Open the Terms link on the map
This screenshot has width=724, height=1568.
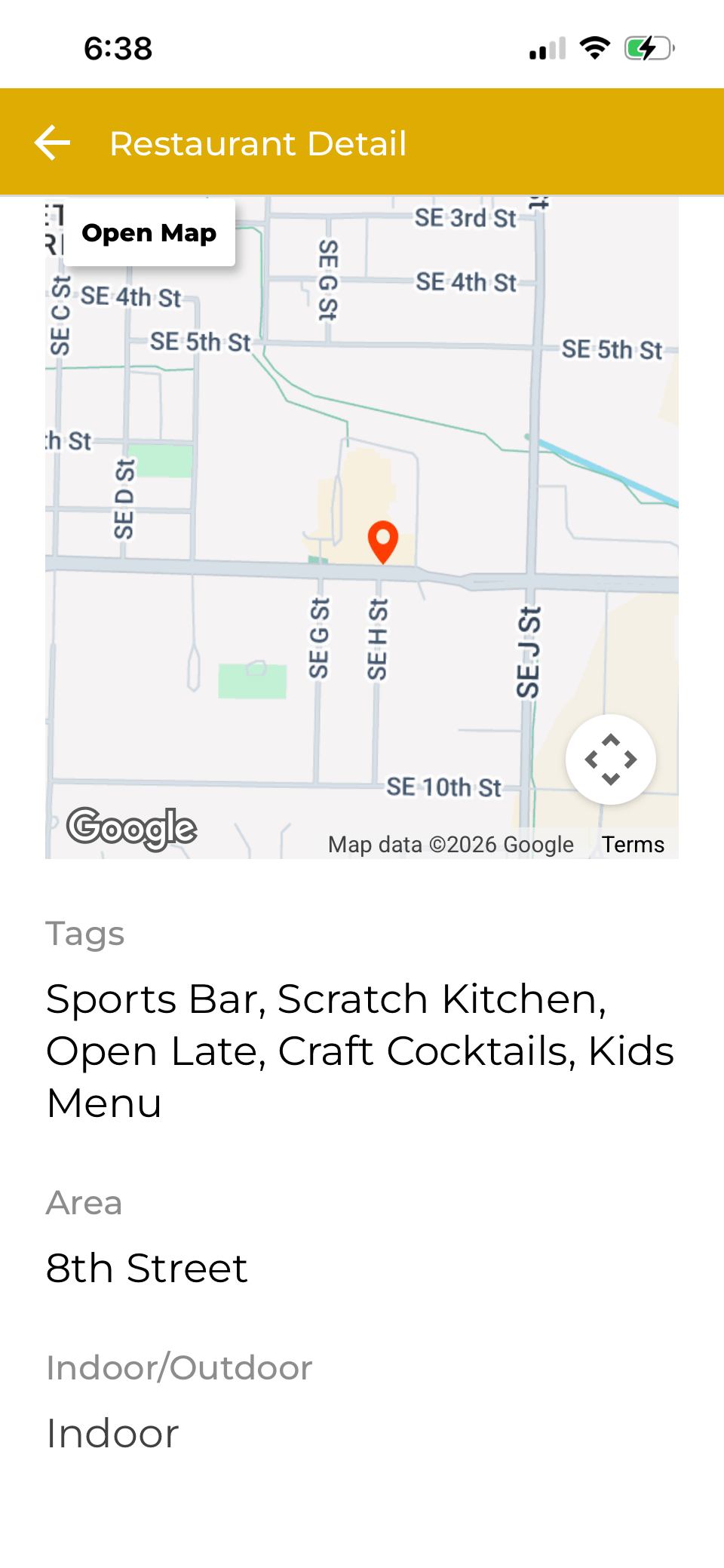(x=633, y=845)
